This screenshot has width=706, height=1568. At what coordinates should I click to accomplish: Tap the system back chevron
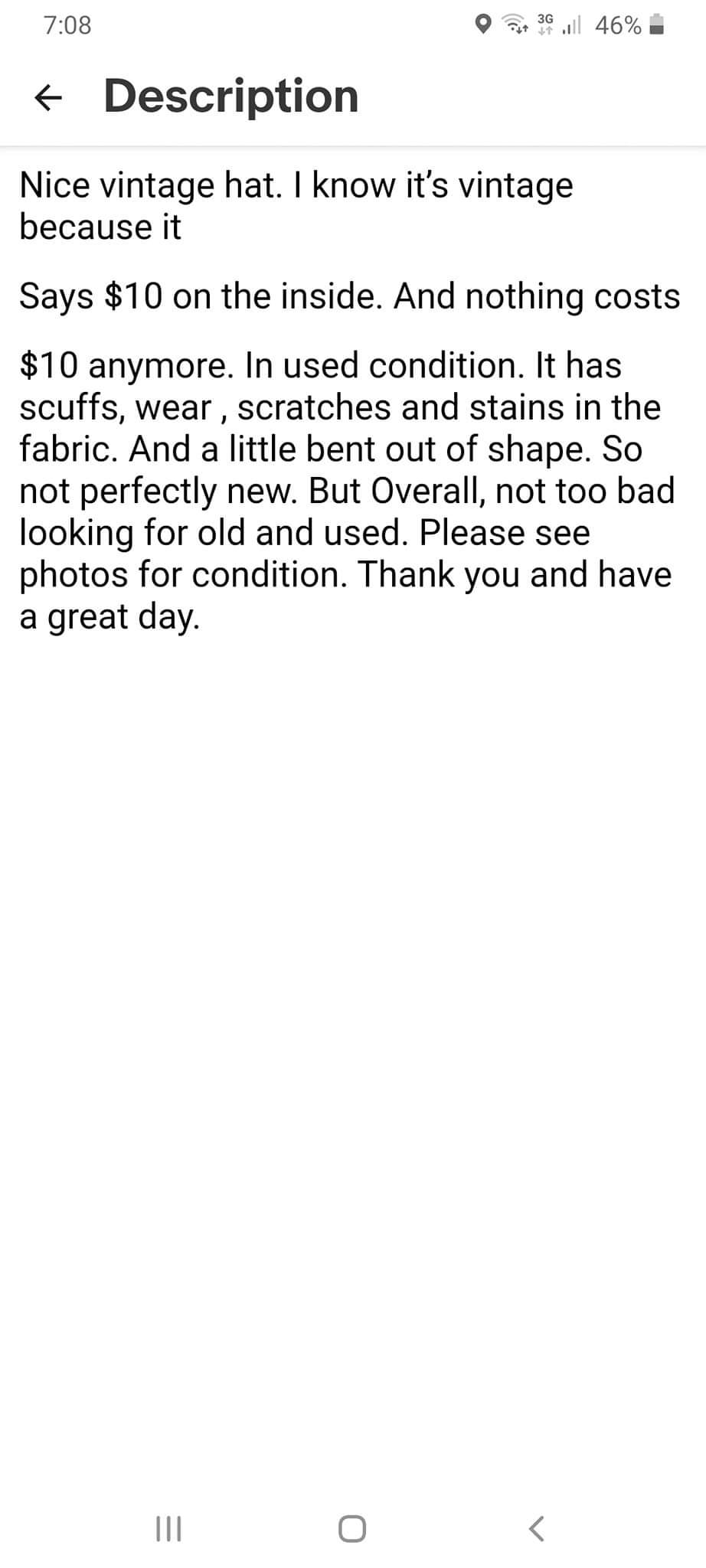pyautogui.click(x=537, y=1528)
